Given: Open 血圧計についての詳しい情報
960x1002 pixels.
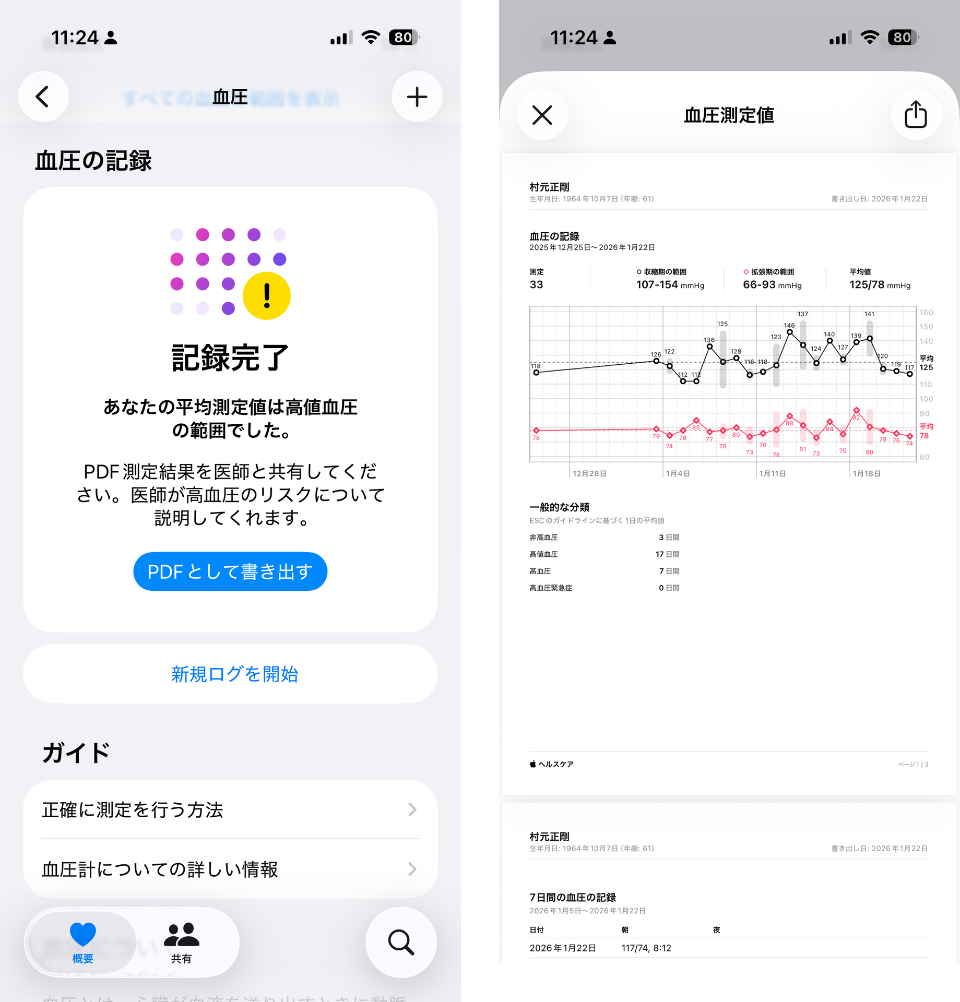Looking at the screenshot, I should 230,869.
